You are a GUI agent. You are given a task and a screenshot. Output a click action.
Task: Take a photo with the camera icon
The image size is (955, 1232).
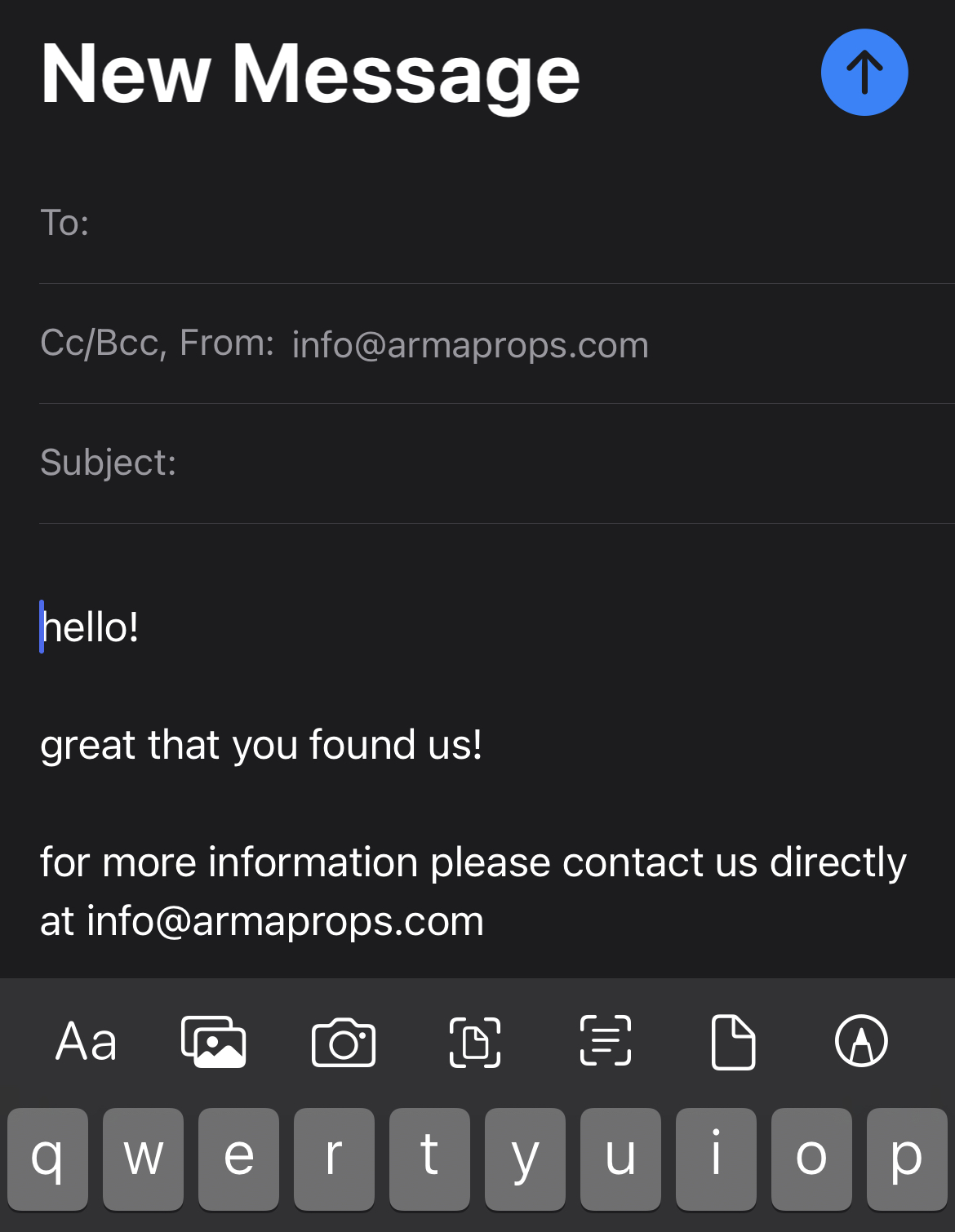[344, 1042]
